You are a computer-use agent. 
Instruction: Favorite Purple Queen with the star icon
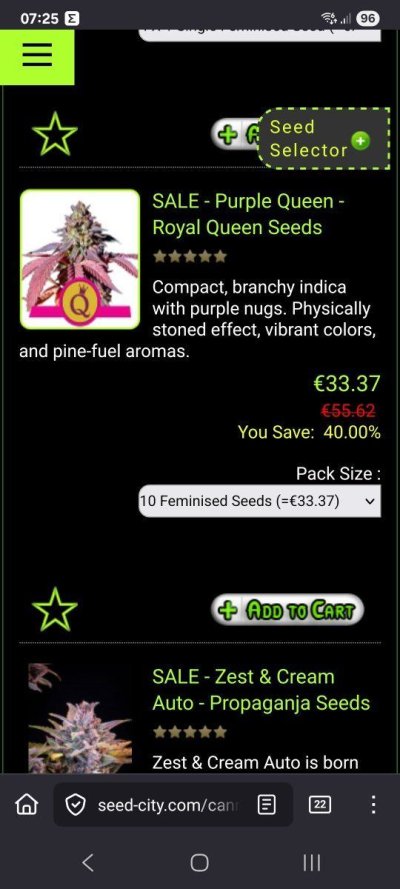click(x=55, y=610)
